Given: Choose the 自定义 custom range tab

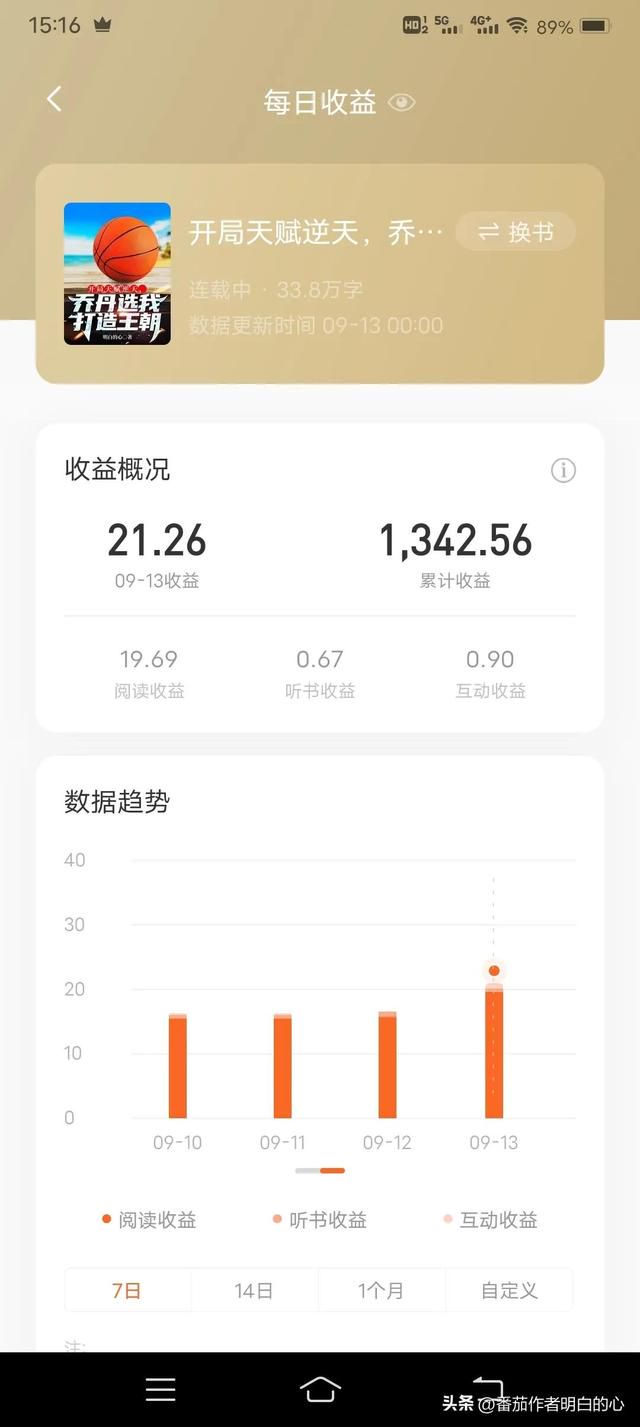Looking at the screenshot, I should pos(509,1290).
